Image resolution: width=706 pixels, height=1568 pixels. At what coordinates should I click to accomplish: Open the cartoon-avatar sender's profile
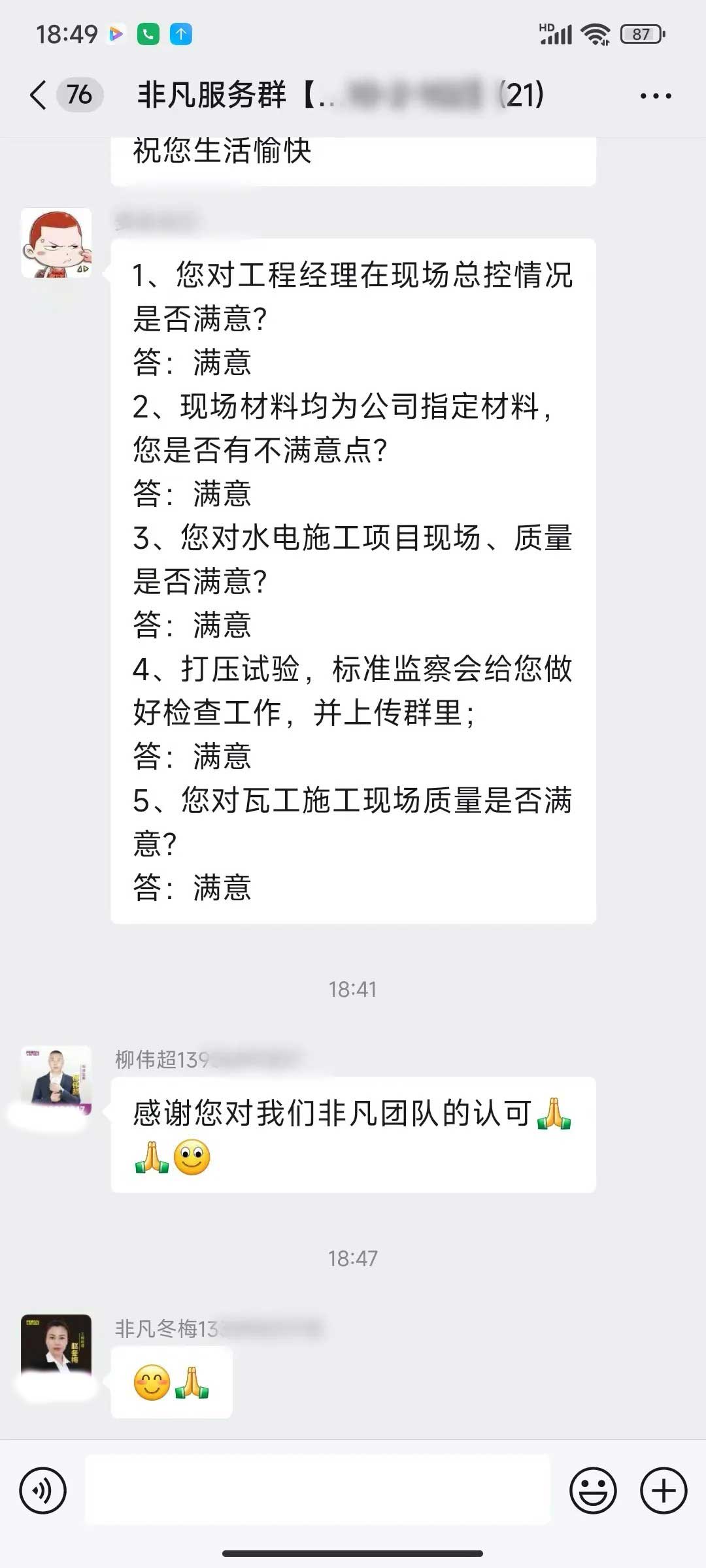[x=56, y=243]
